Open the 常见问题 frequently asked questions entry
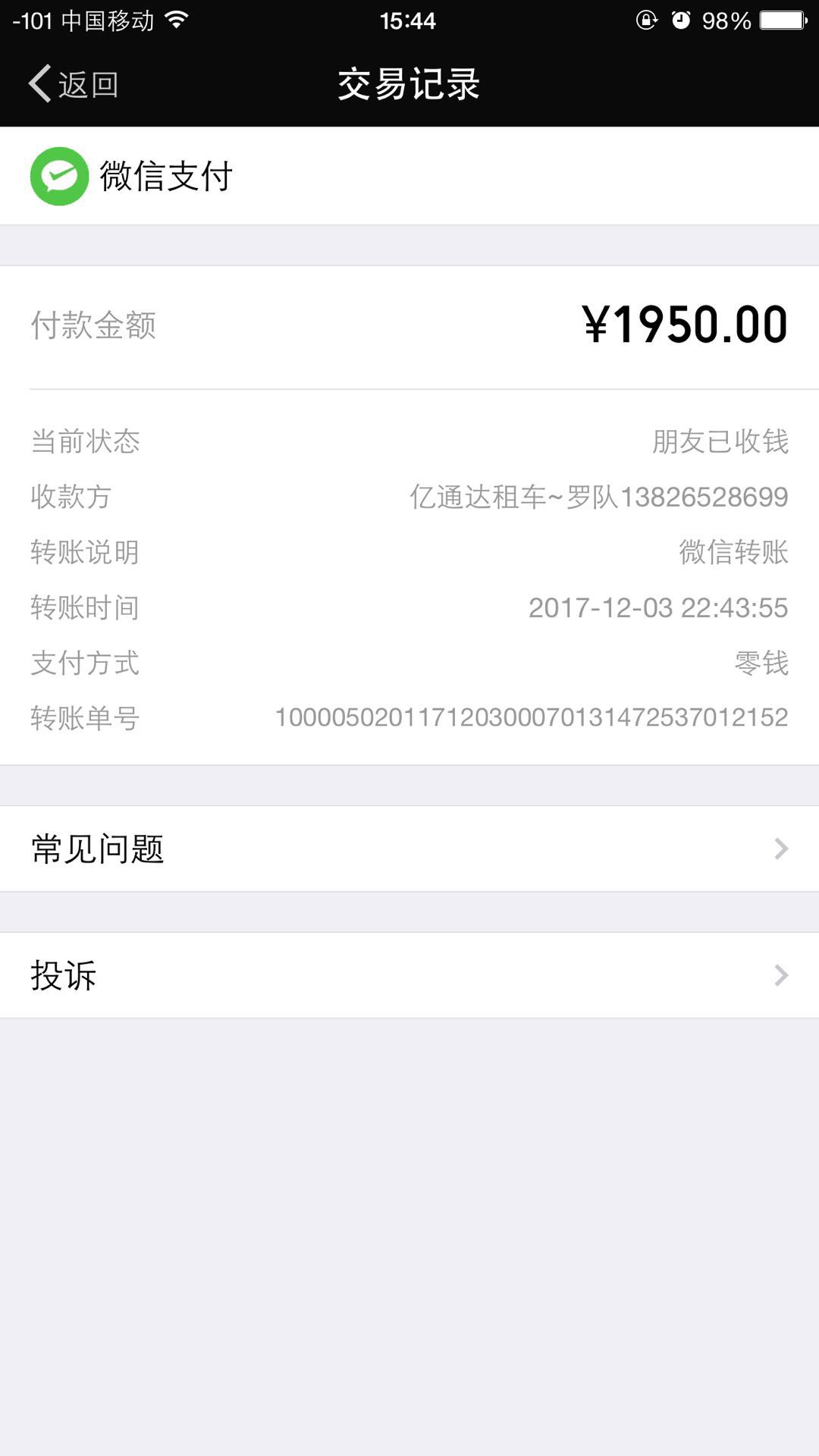 click(99, 849)
